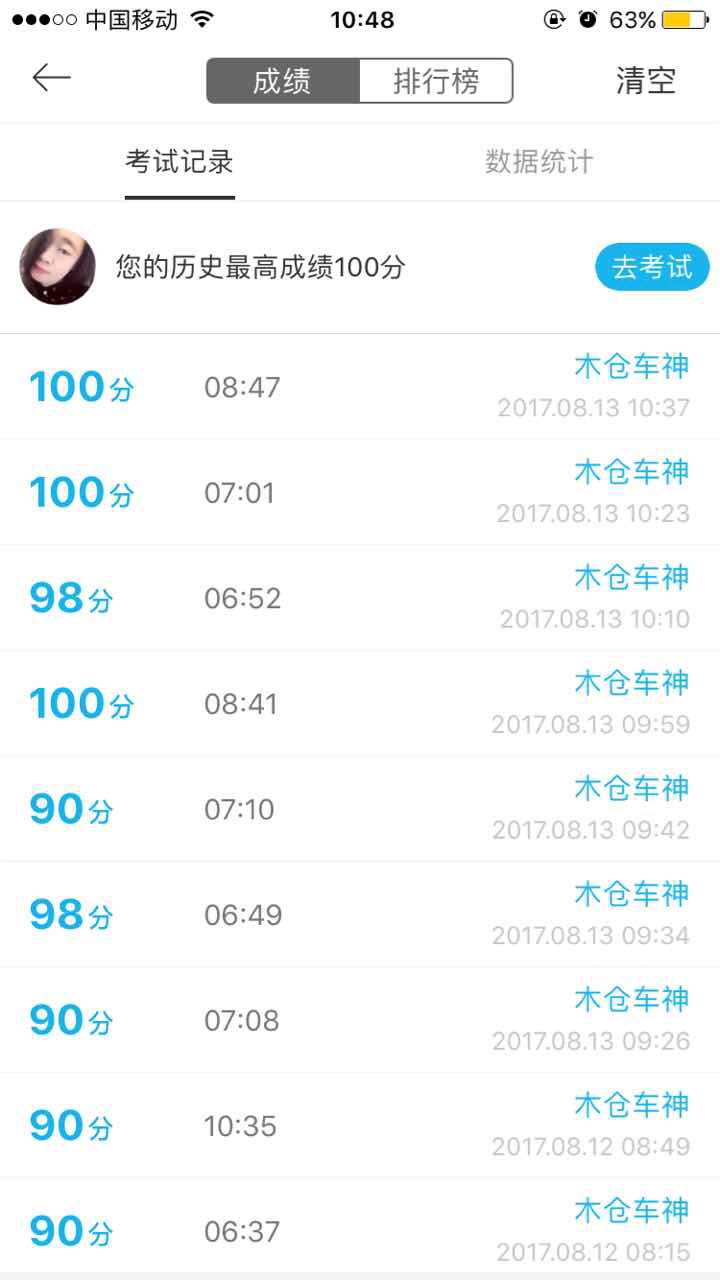Open the 90分 record from 09:26

360,1020
